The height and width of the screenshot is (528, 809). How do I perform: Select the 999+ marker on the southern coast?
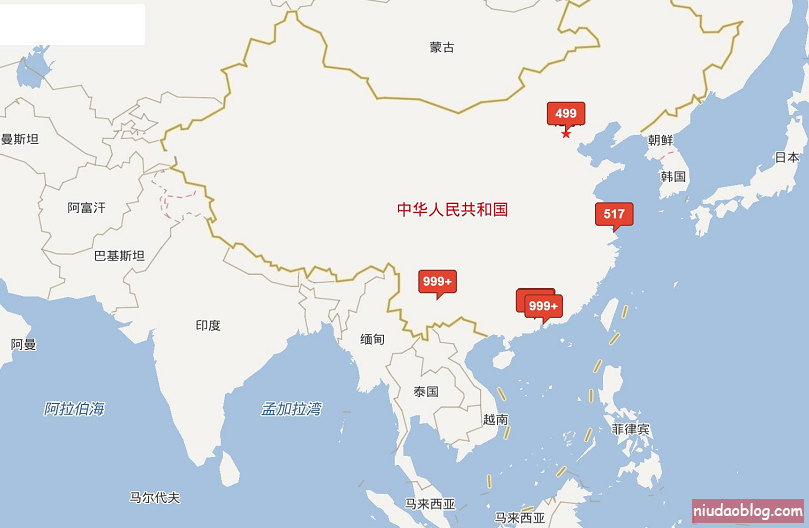544,306
